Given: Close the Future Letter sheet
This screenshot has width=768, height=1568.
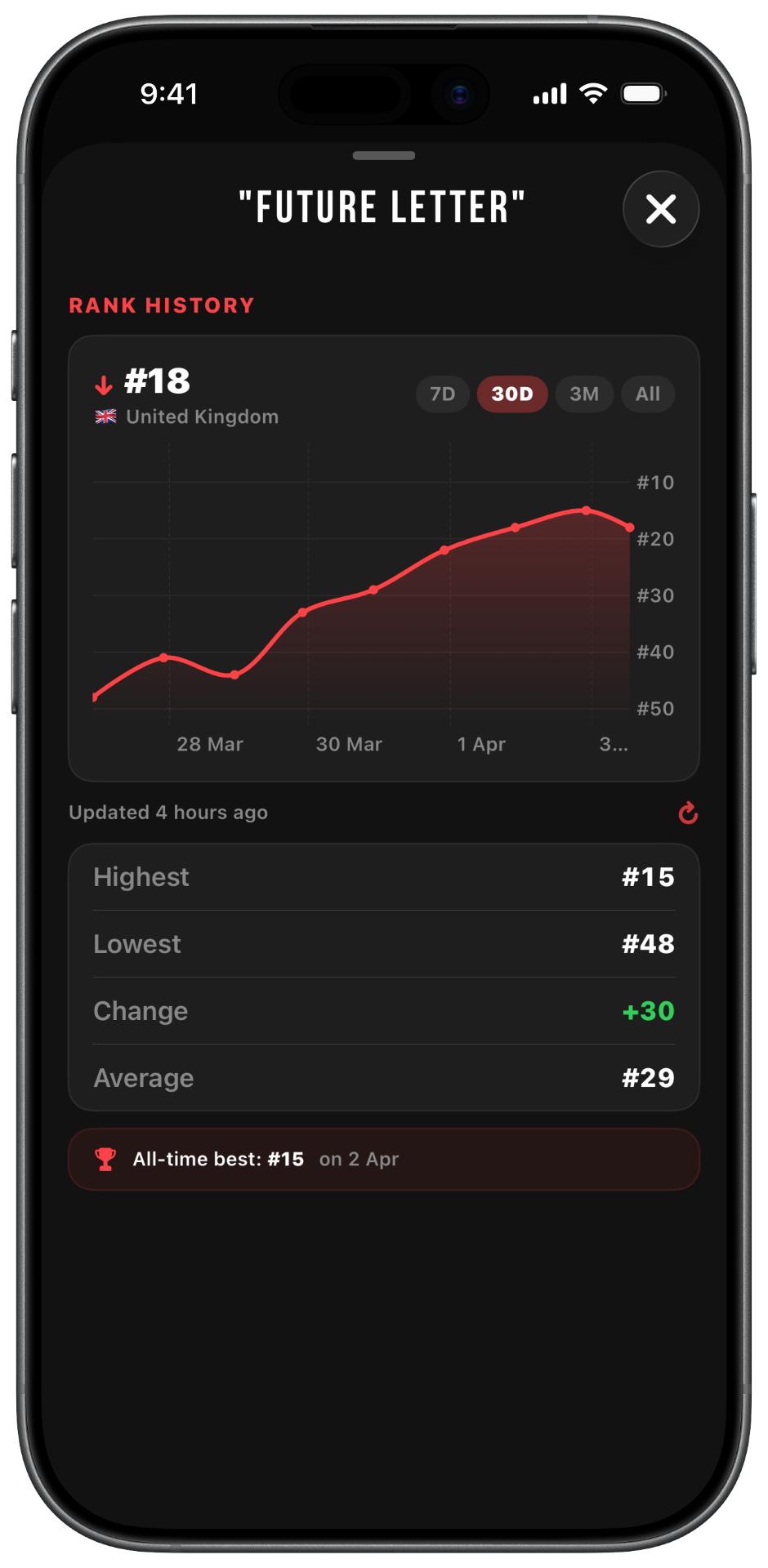Looking at the screenshot, I should click(x=660, y=209).
